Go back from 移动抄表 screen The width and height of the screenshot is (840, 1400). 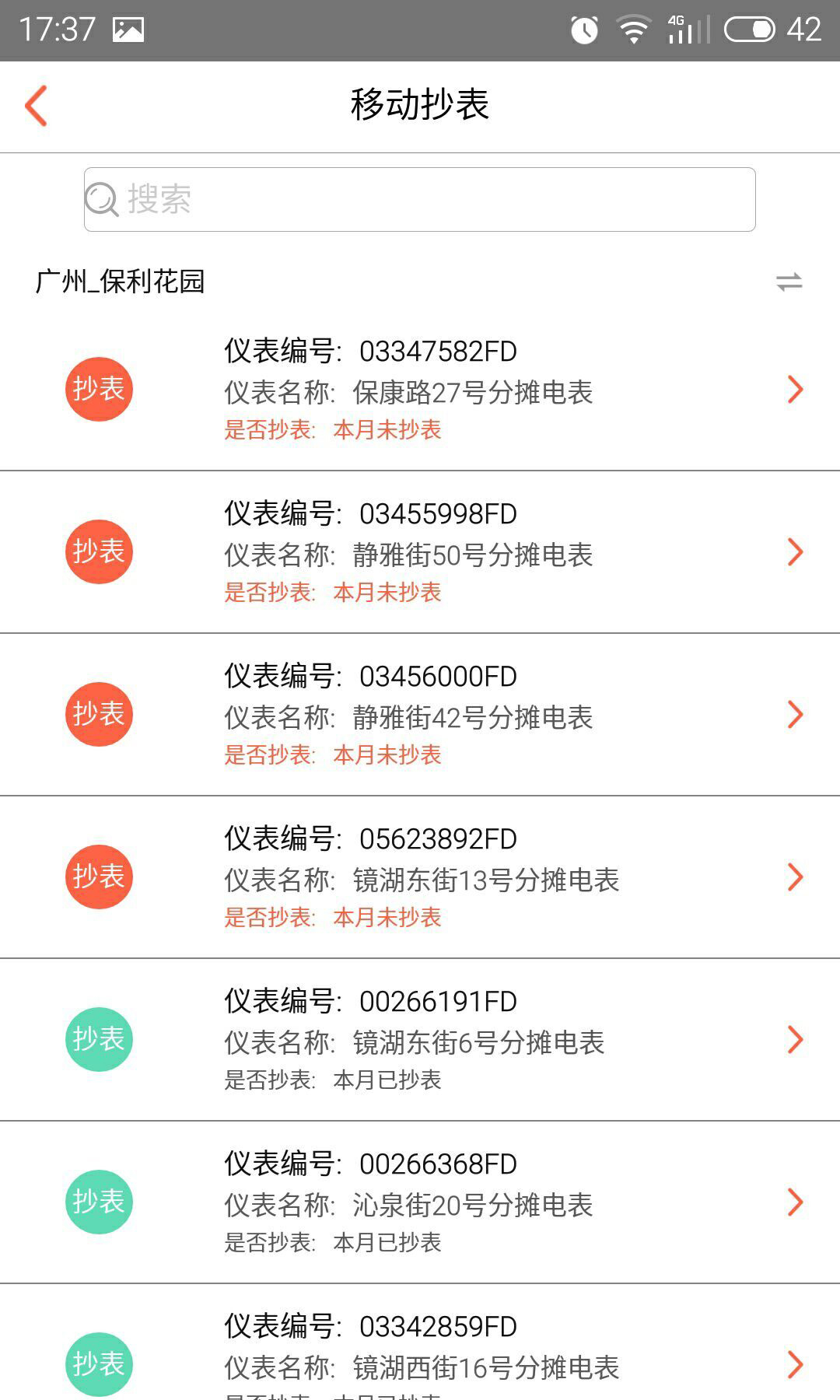(37, 106)
